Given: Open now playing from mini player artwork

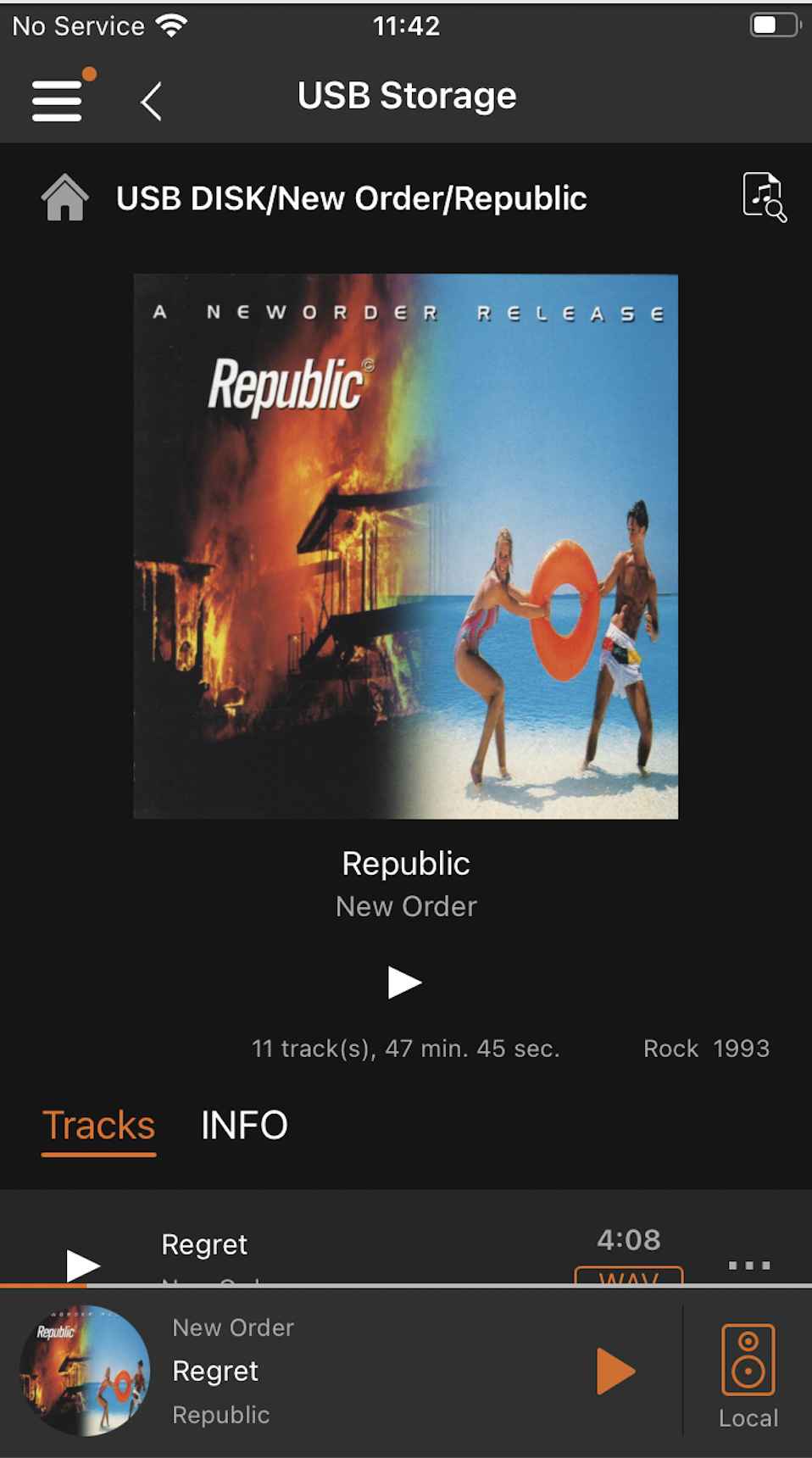Looking at the screenshot, I should point(85,1371).
